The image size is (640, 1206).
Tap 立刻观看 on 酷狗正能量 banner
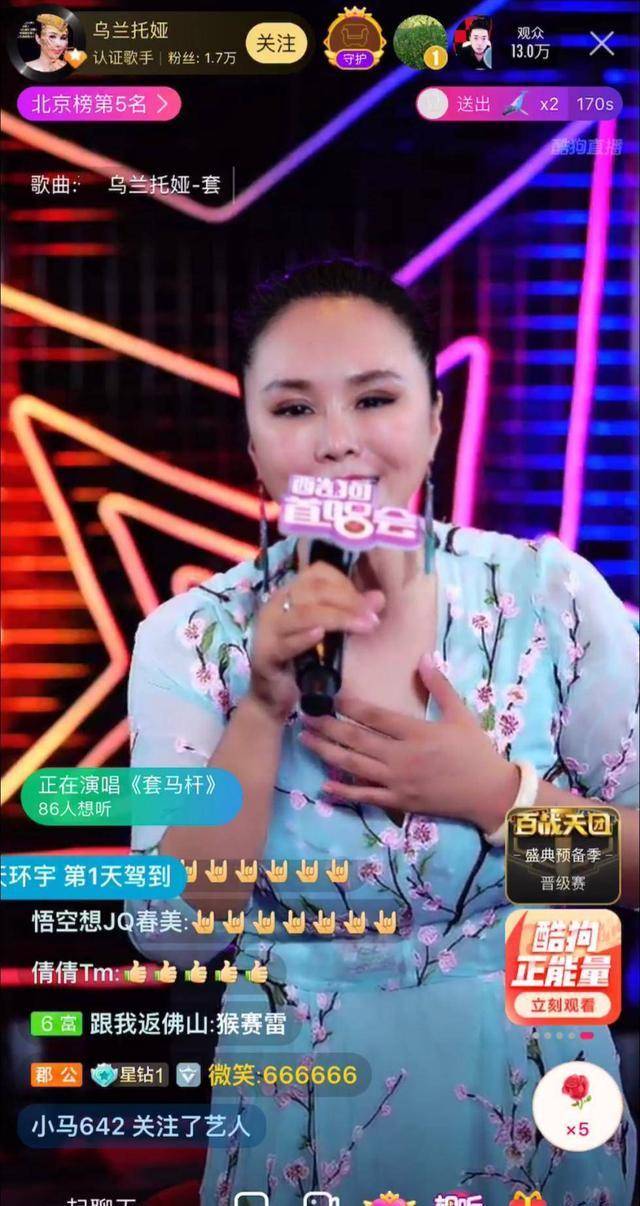[562, 1007]
